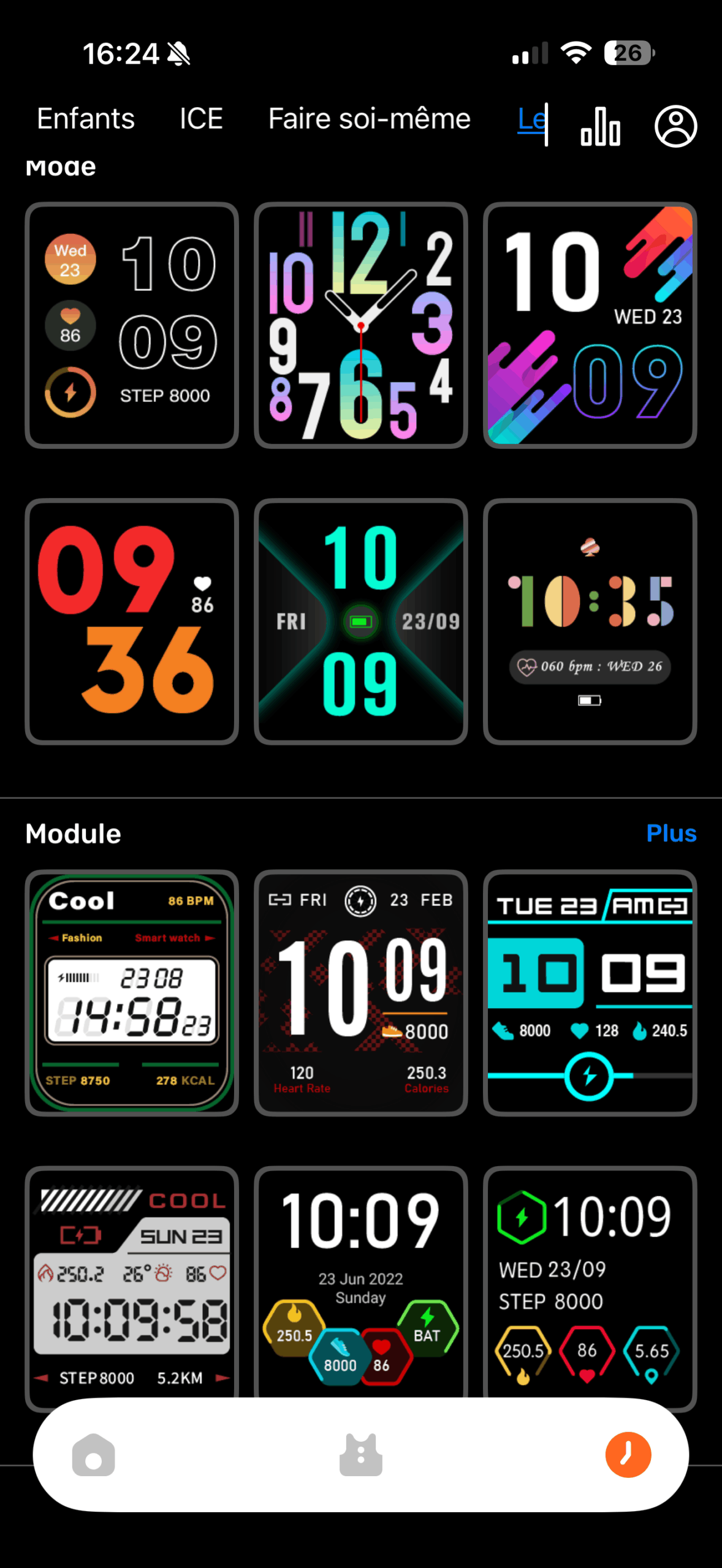Select the 23 Jun 2022 Sunday hexagon watch face

361,1283
